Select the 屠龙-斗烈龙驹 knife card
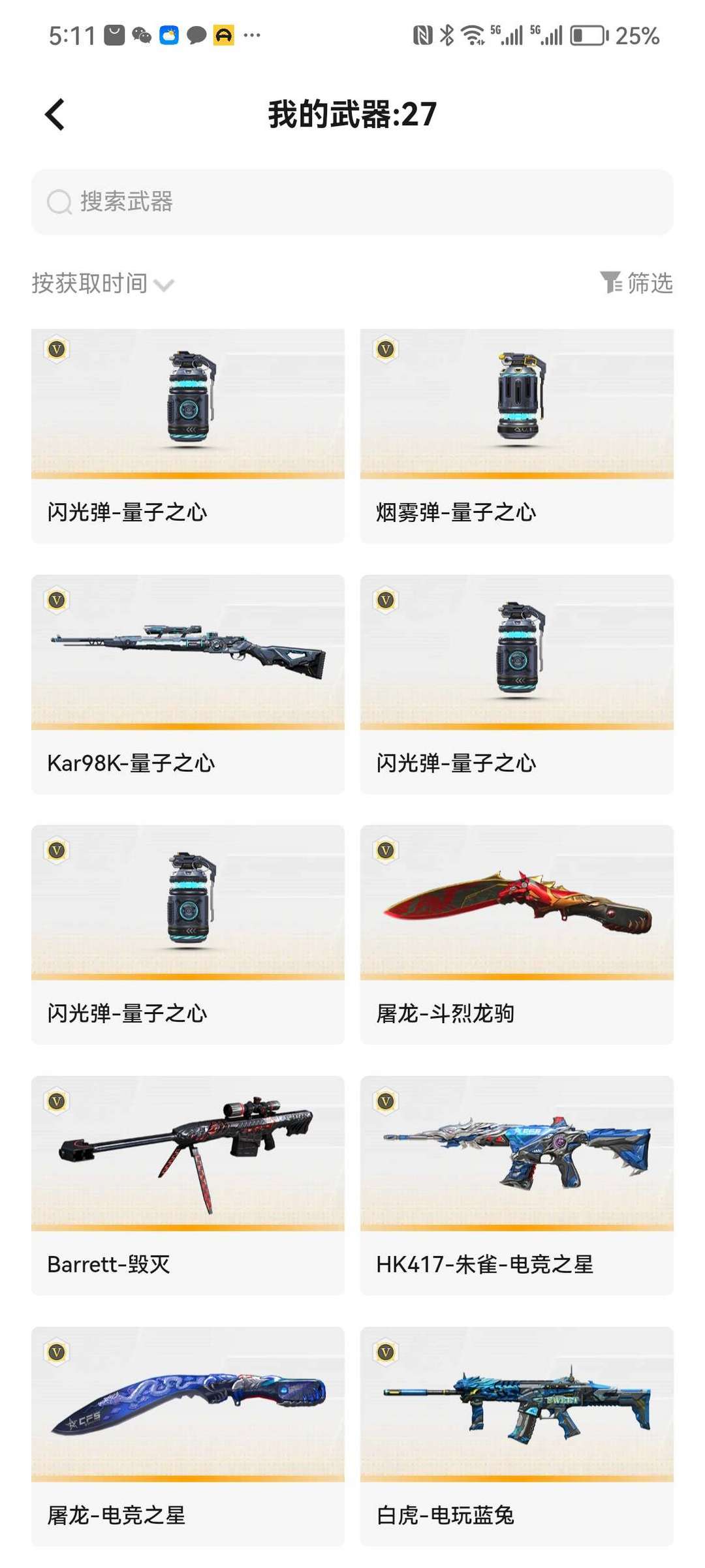 (516, 934)
